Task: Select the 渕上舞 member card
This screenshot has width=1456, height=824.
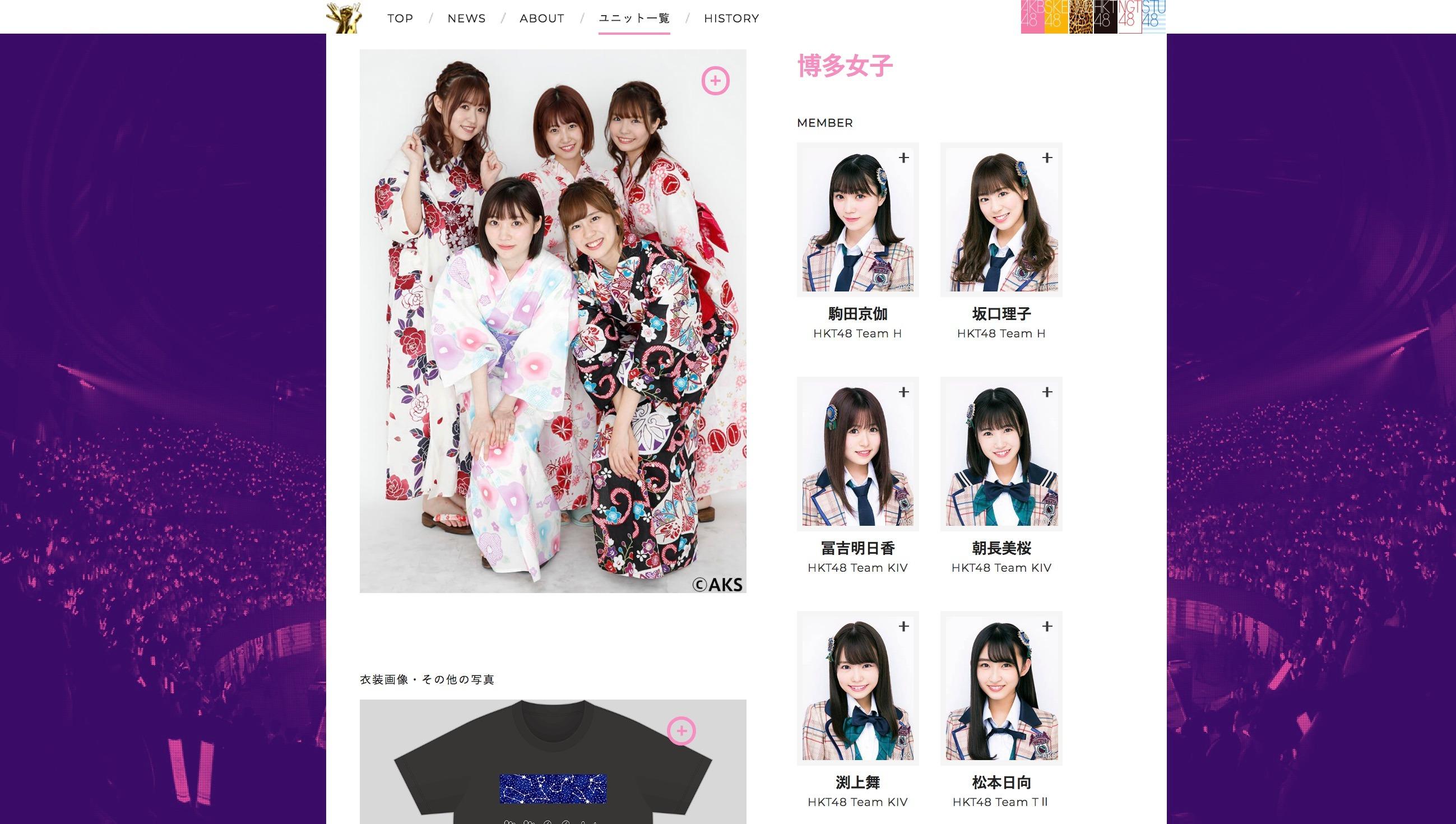Action: 857,688
